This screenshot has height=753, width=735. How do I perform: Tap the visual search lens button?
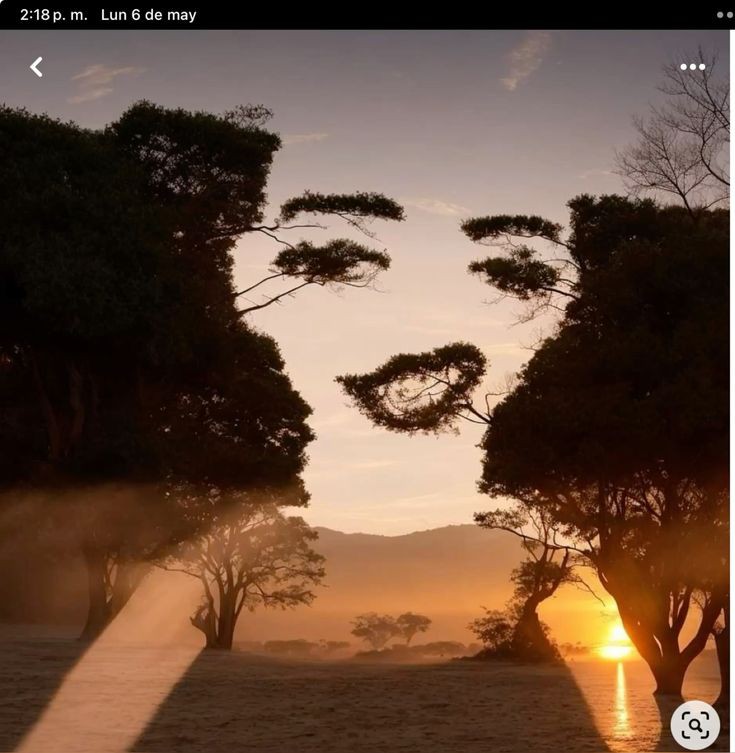[x=695, y=725]
